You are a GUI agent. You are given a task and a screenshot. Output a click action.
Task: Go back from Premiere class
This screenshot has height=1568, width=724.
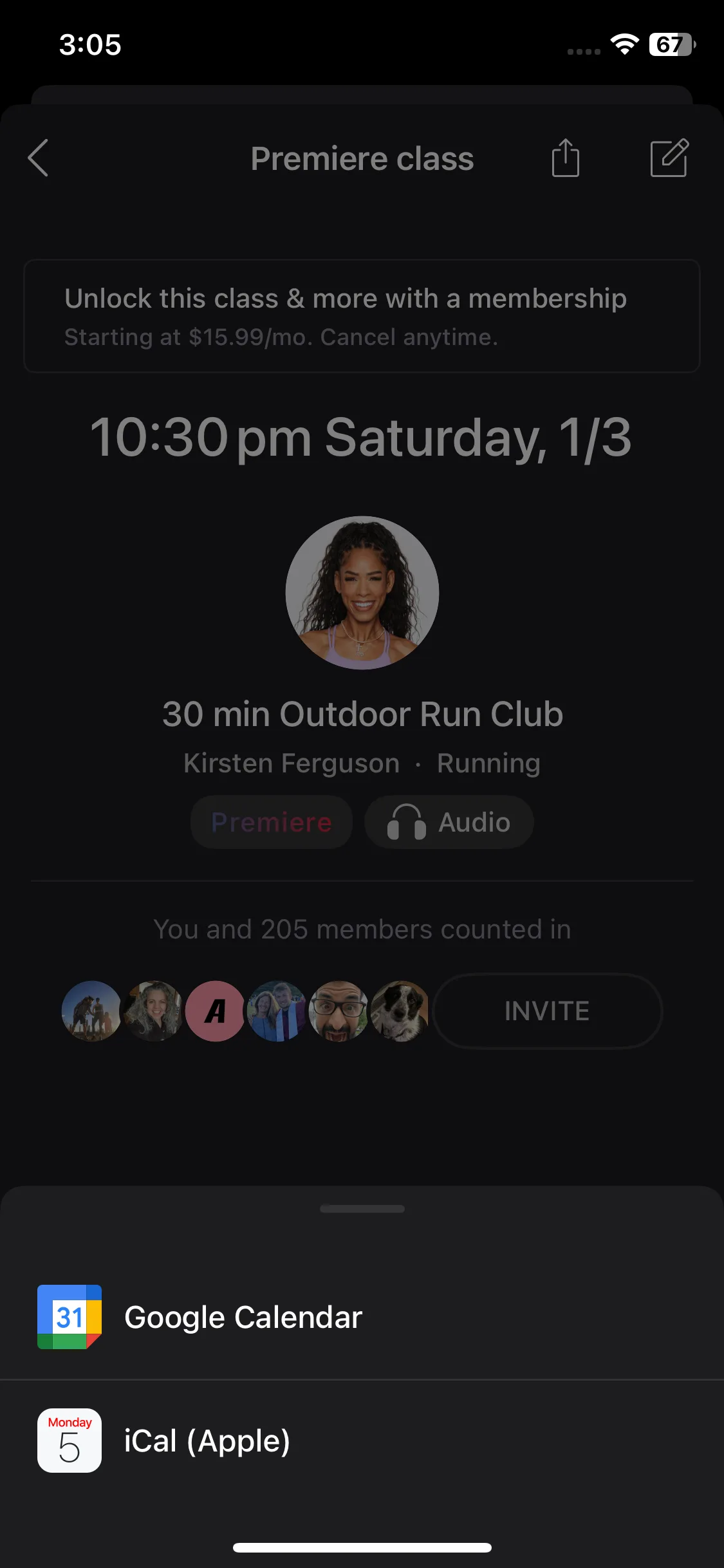coord(39,158)
